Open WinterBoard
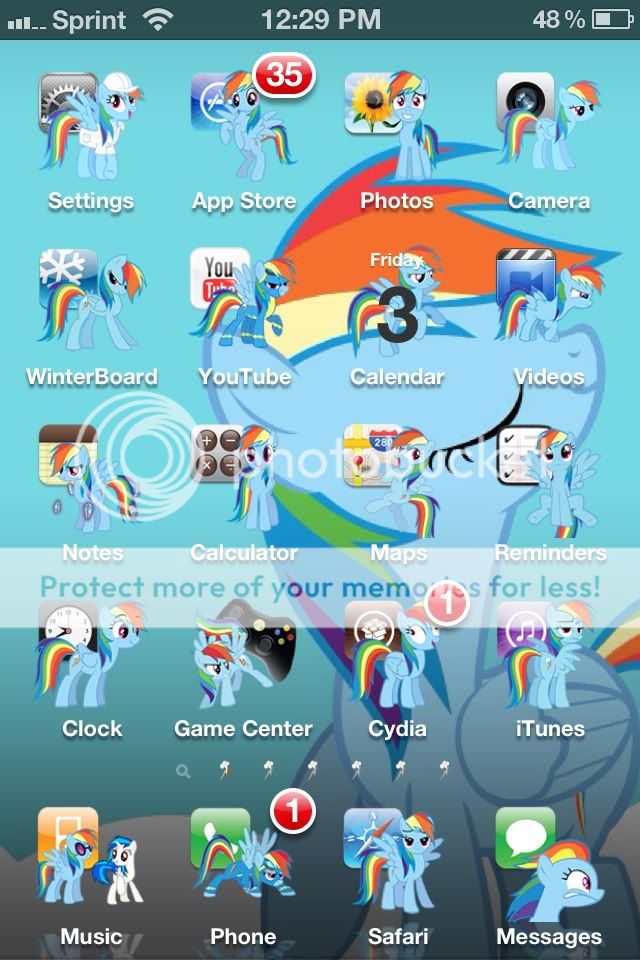 pos(90,300)
